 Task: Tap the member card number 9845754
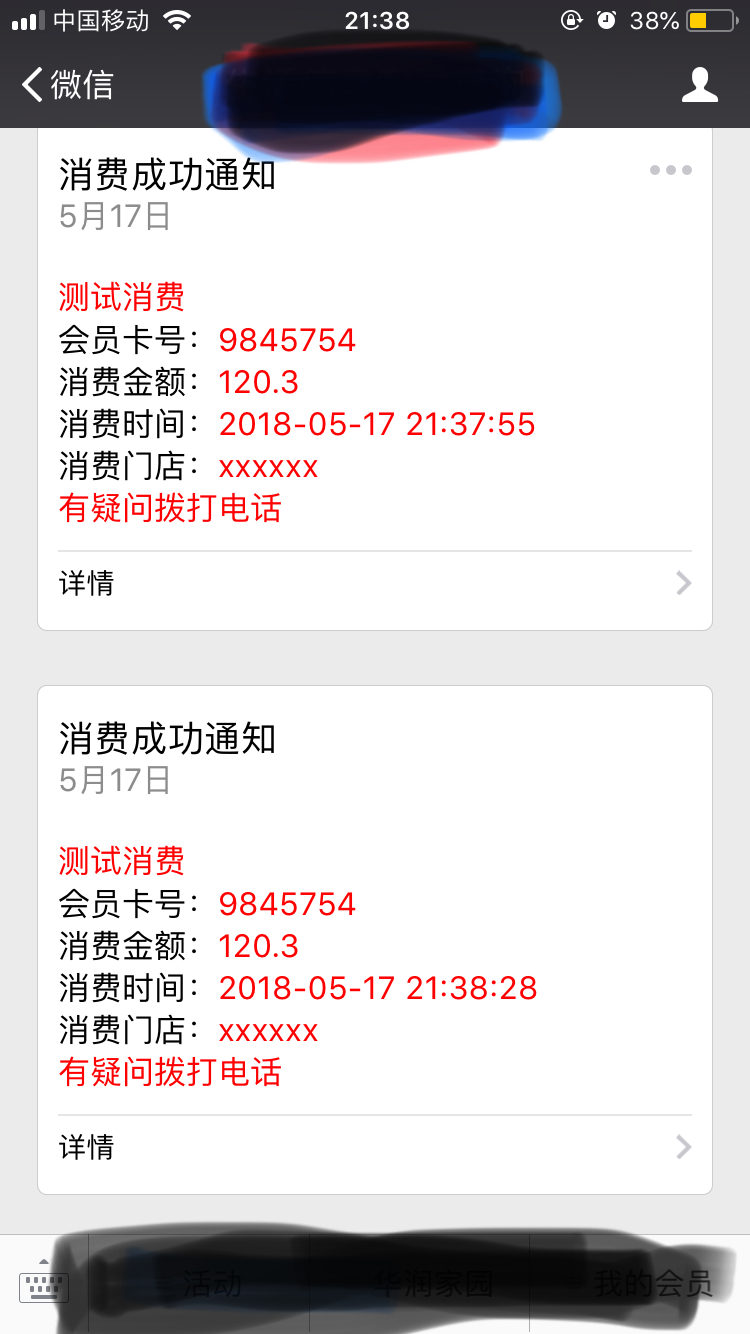coord(287,340)
